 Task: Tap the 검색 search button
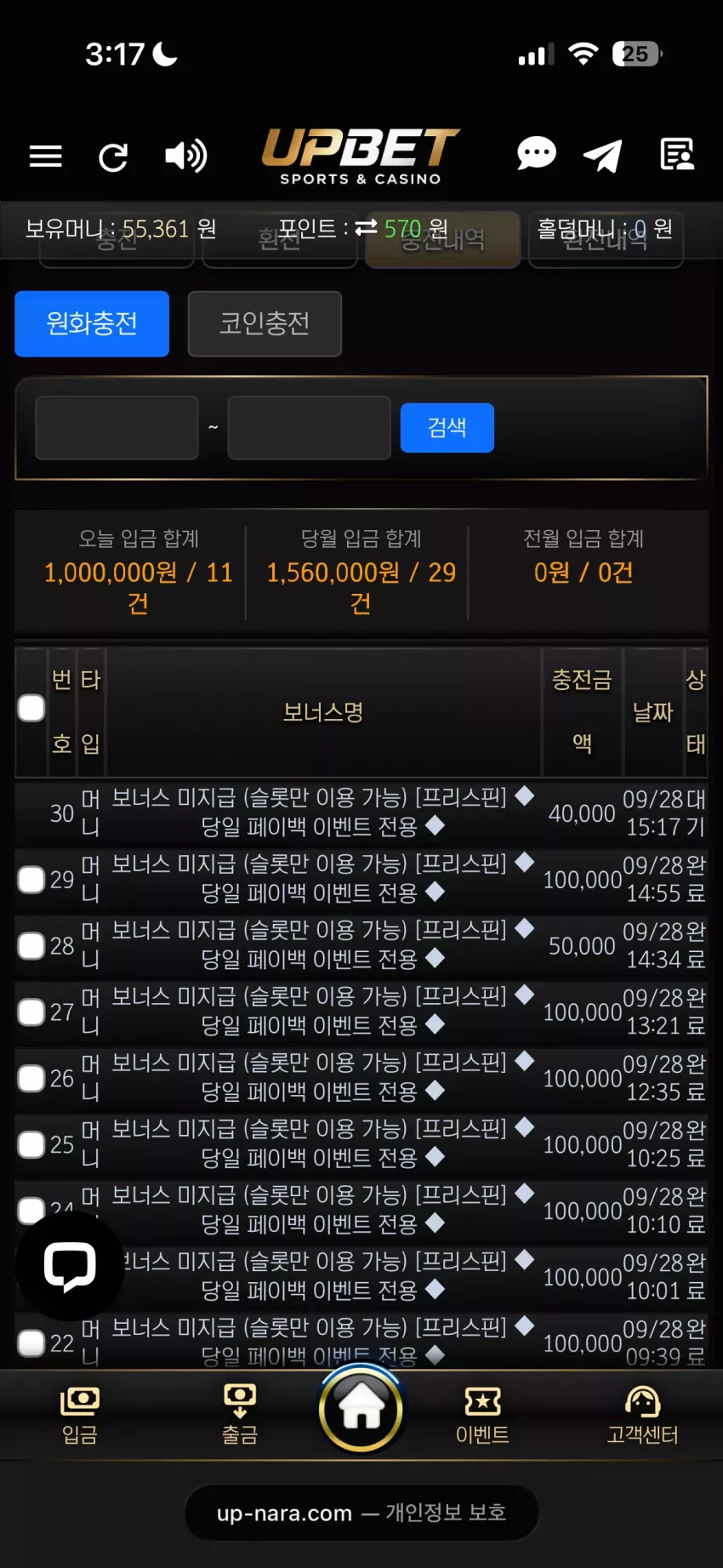tap(447, 427)
